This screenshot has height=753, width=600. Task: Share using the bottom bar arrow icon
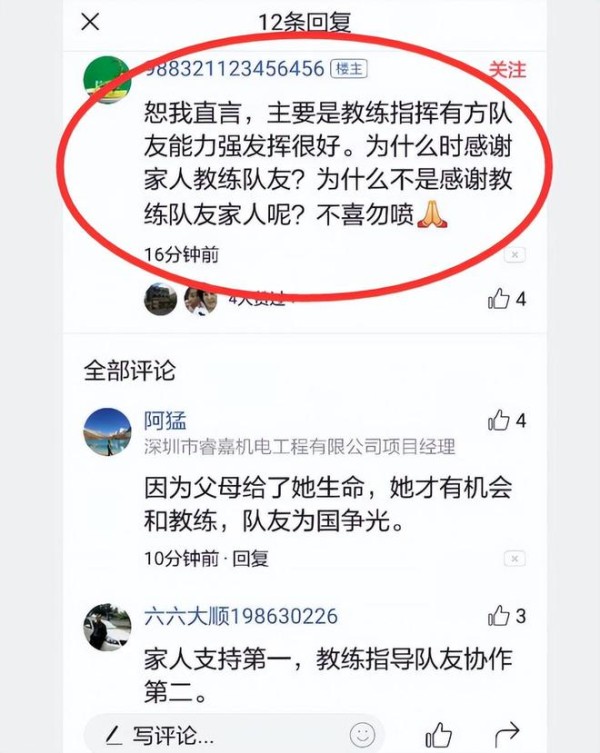[x=509, y=734]
